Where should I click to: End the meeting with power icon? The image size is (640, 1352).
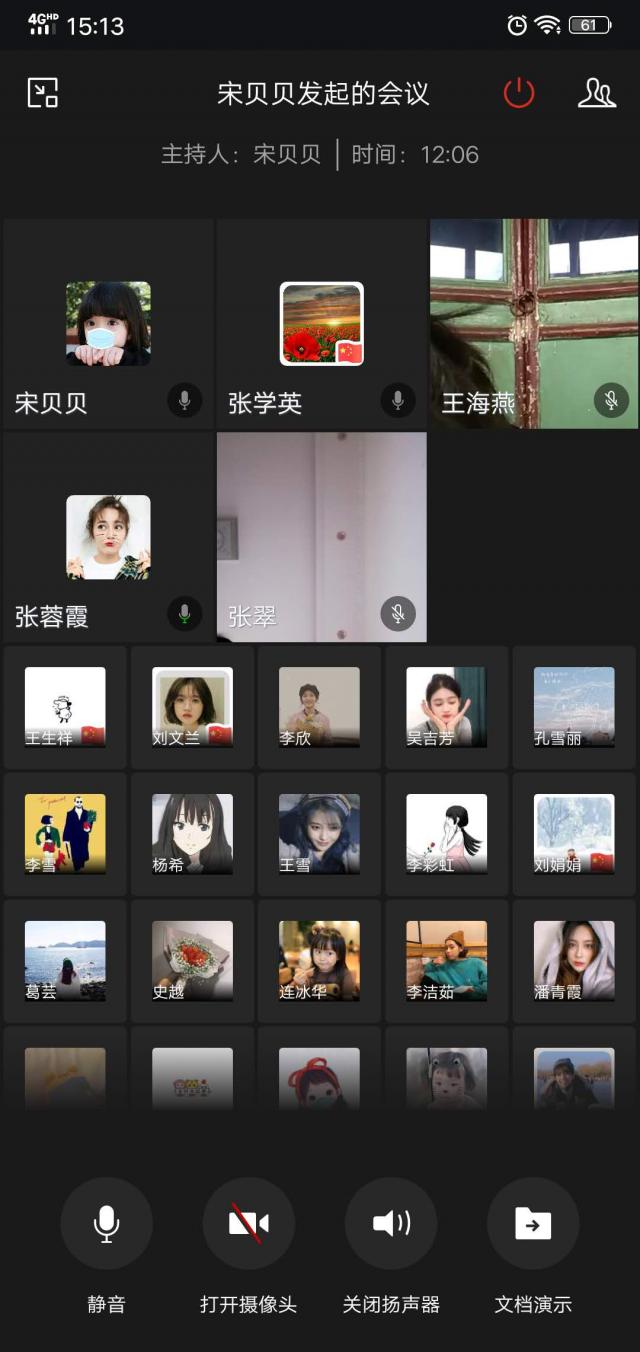point(518,93)
